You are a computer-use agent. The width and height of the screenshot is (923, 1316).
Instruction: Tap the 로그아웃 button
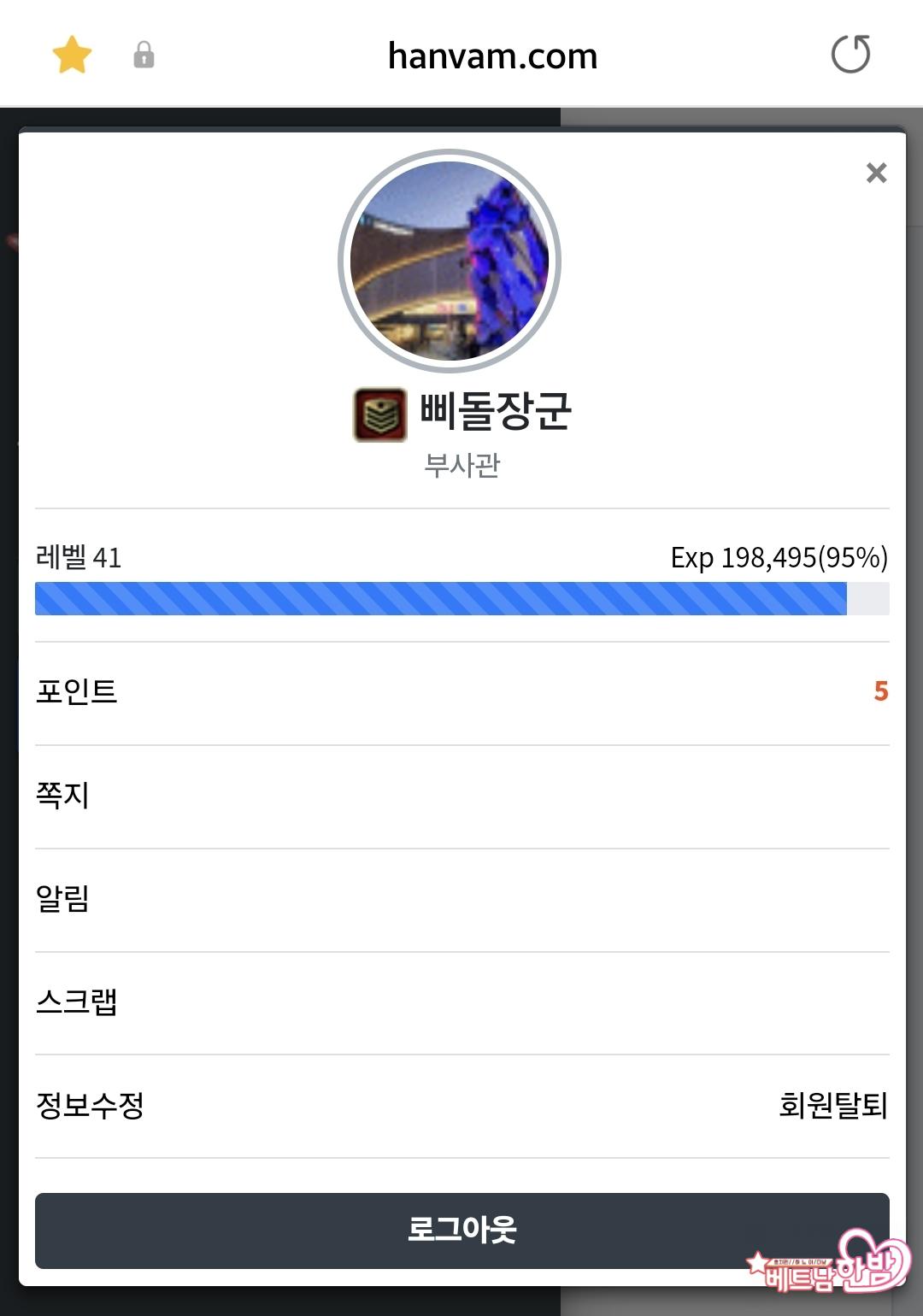pos(461,1230)
